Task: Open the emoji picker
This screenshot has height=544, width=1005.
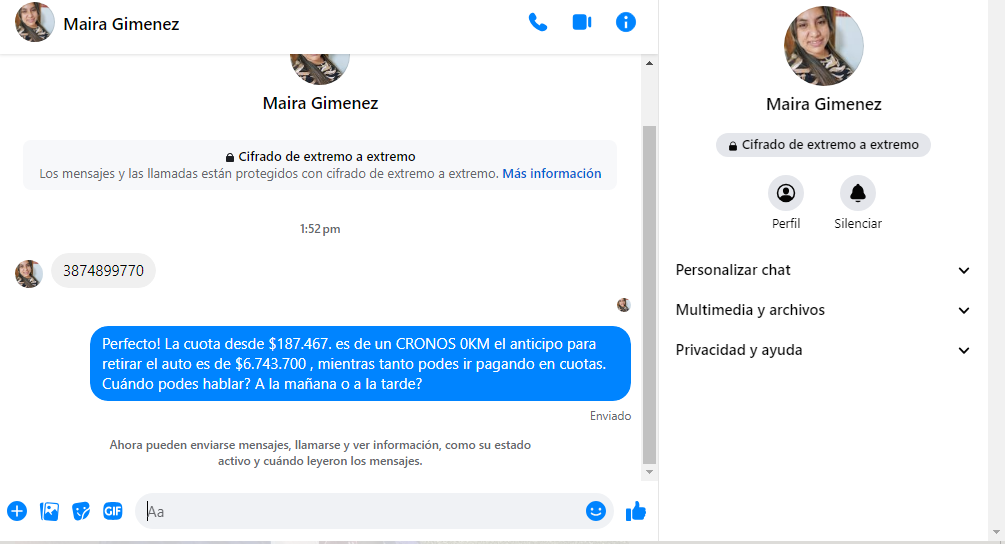Action: [x=596, y=511]
